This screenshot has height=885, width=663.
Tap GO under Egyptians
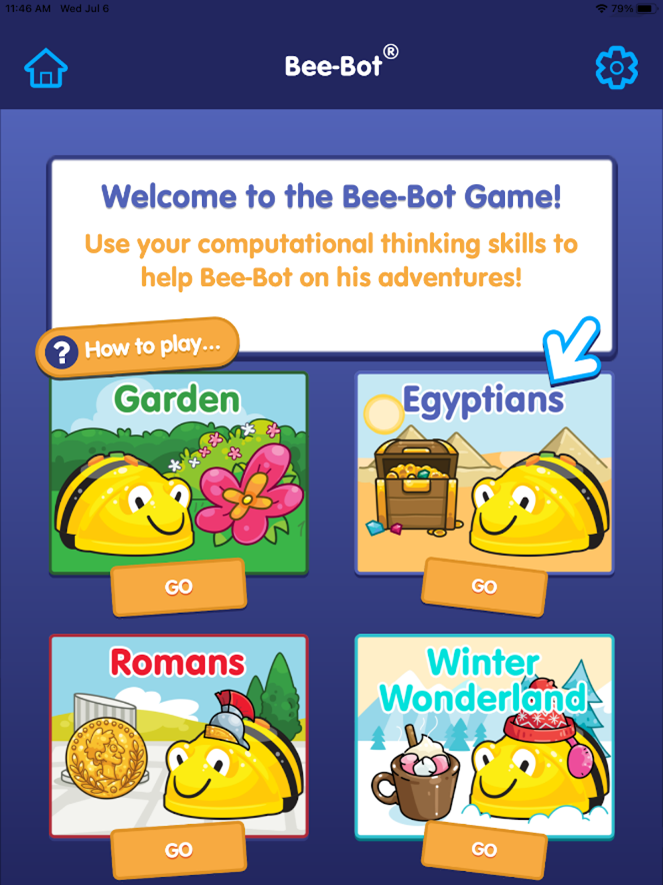484,585
